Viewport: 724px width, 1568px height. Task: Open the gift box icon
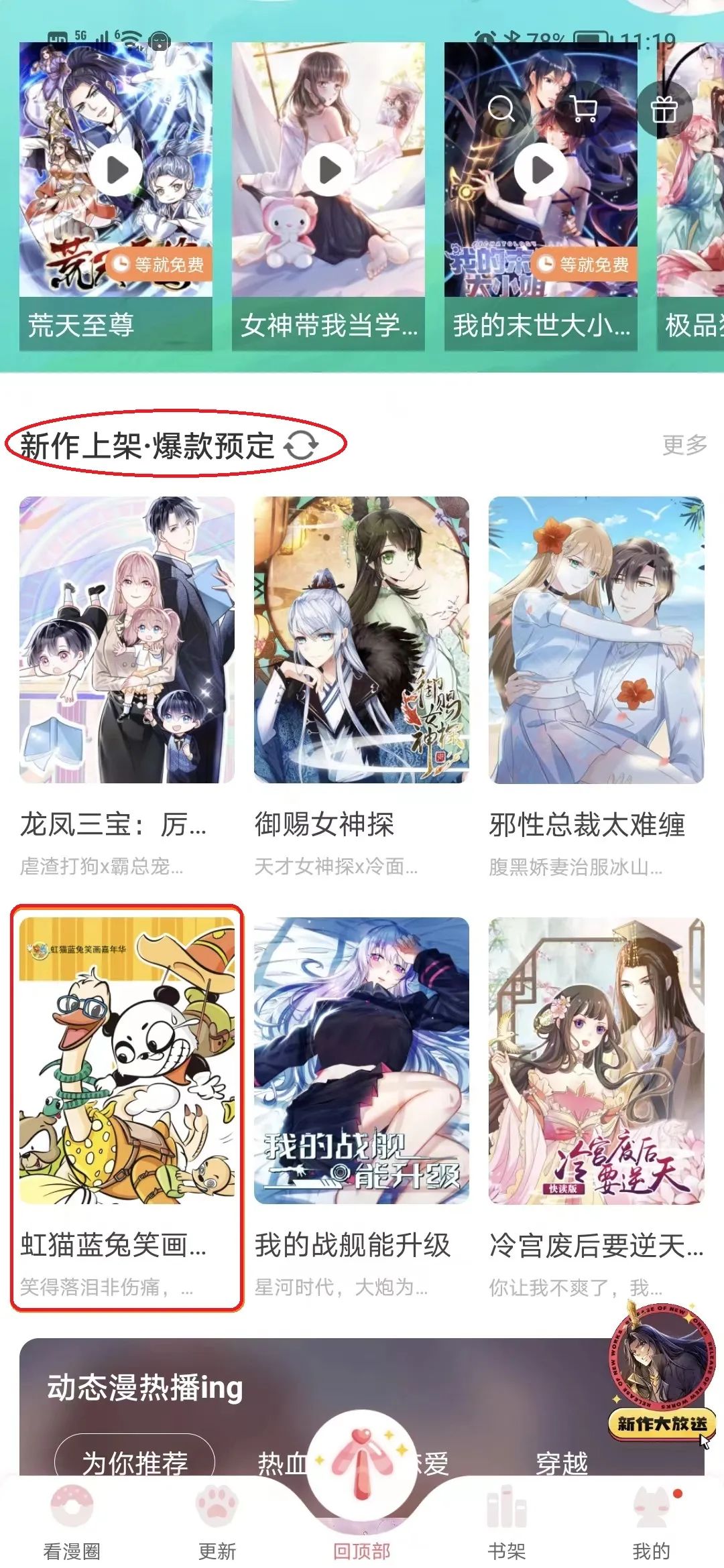664,109
